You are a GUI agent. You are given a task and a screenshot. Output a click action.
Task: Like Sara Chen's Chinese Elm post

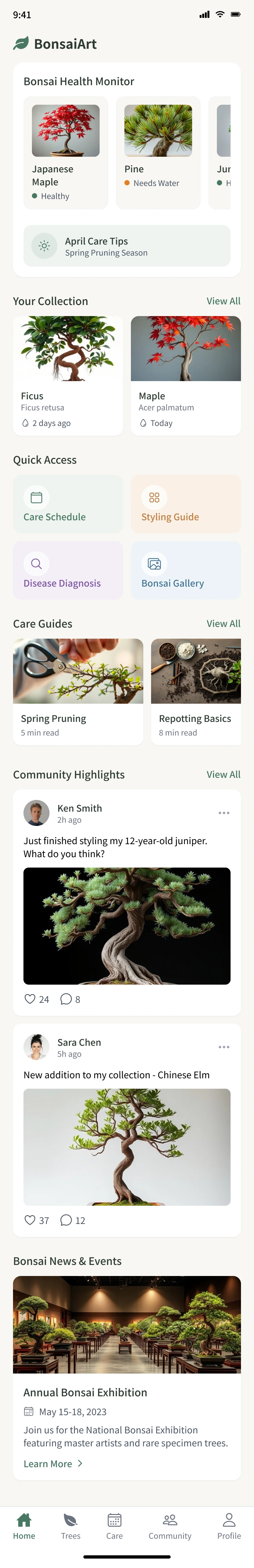(x=30, y=1220)
